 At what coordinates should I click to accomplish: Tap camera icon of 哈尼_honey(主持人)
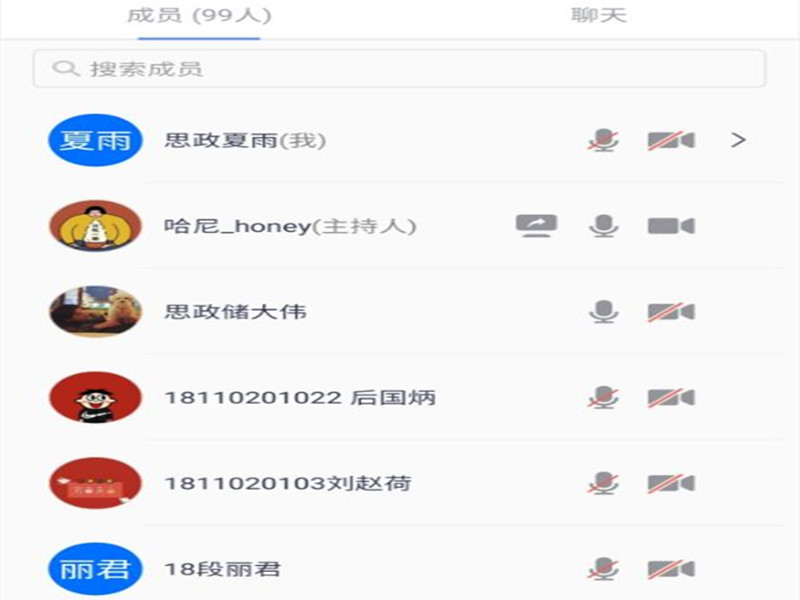click(670, 226)
